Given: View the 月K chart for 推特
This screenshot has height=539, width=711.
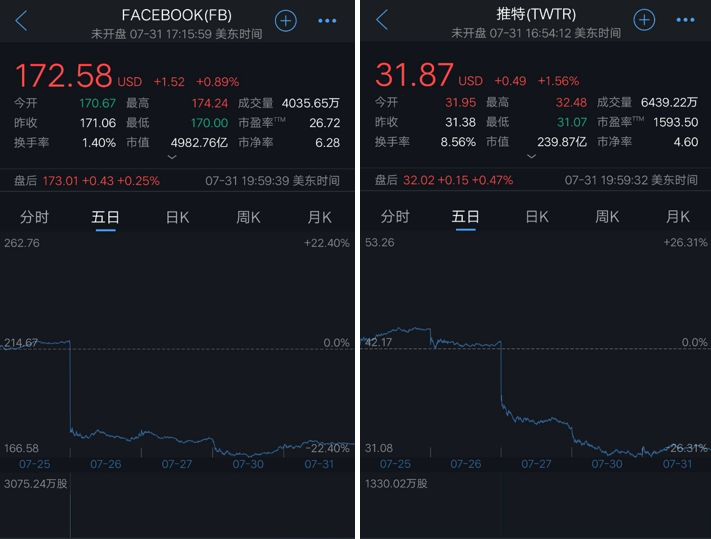Looking at the screenshot, I should (679, 217).
